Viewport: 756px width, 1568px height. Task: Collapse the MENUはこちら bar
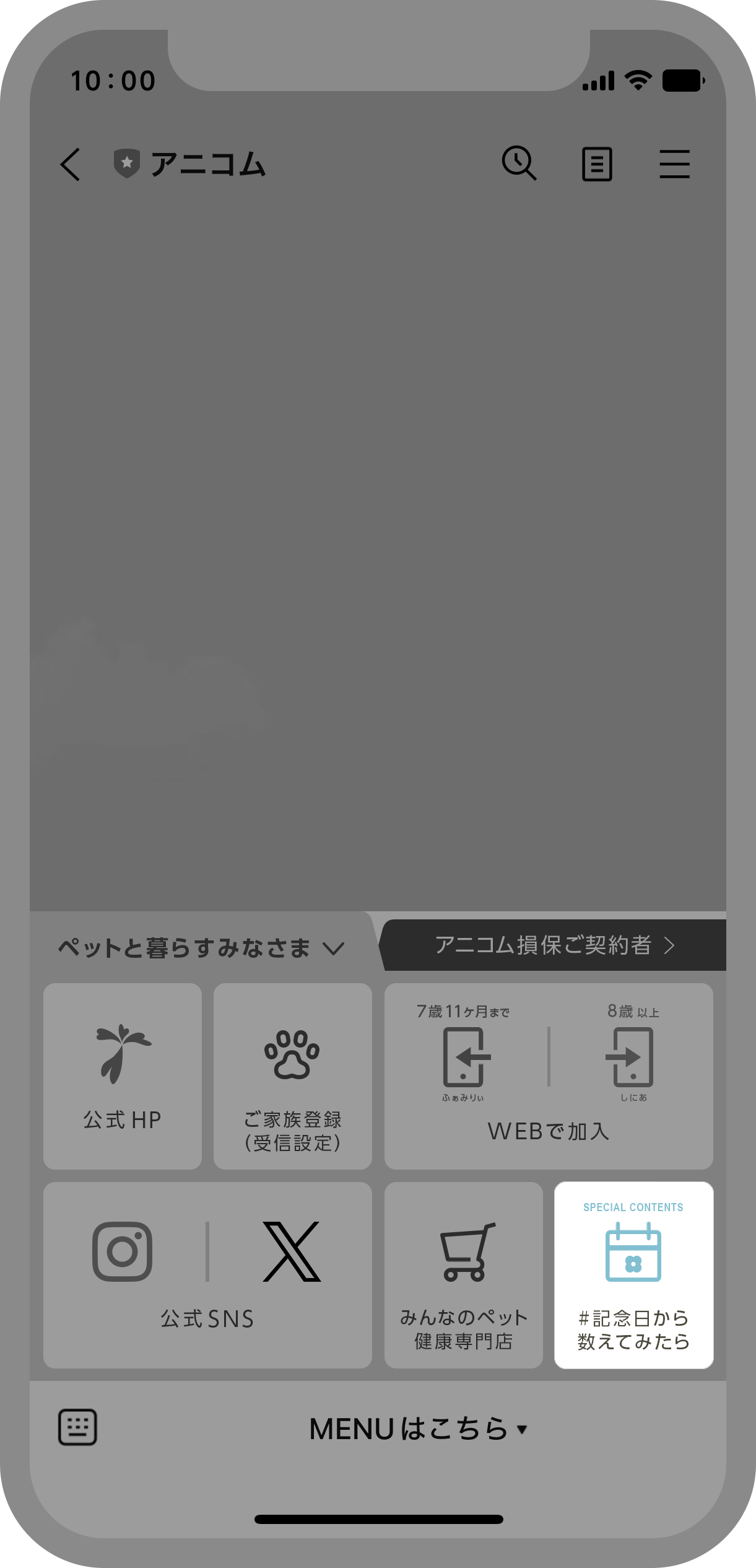[418, 1429]
